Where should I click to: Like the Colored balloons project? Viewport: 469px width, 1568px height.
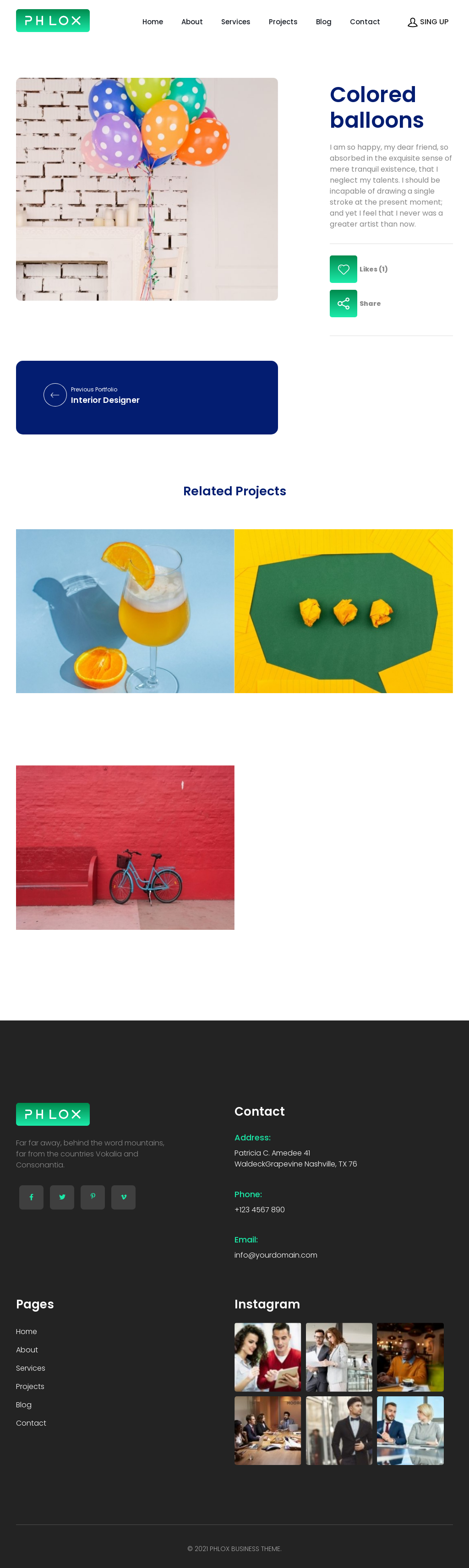tap(344, 269)
